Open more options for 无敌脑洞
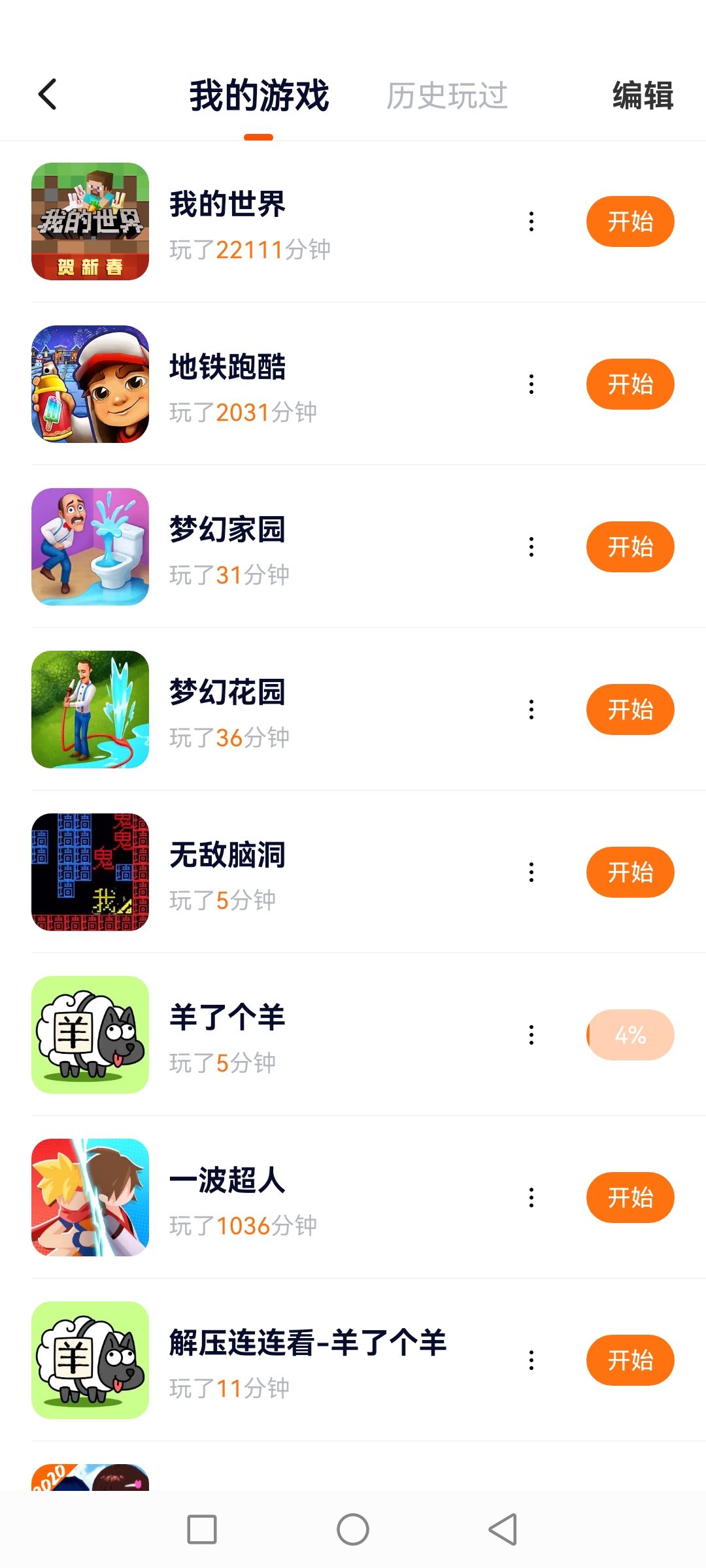This screenshot has width=706, height=1568. 531,872
